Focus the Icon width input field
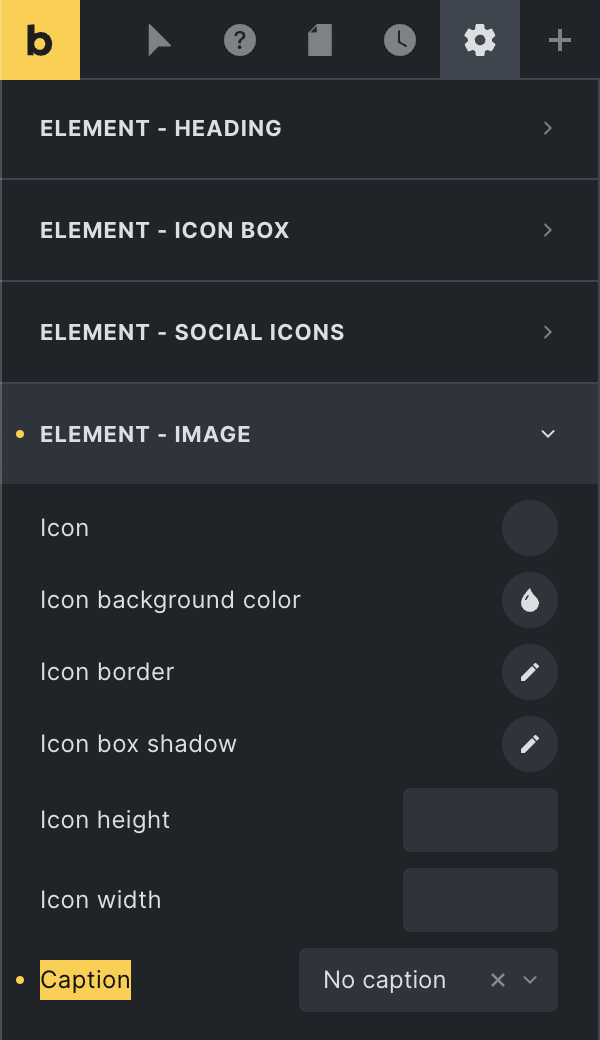 (480, 900)
